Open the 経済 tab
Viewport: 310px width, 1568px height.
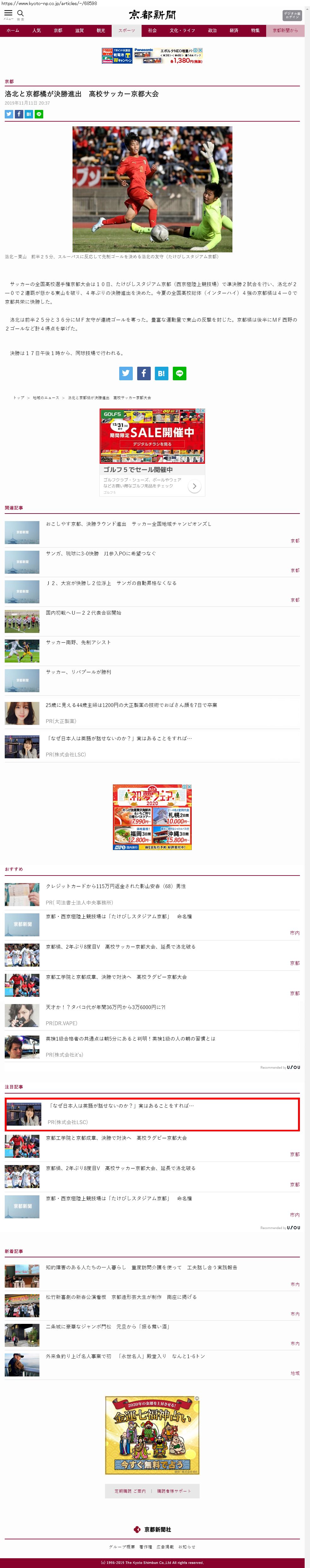234,31
